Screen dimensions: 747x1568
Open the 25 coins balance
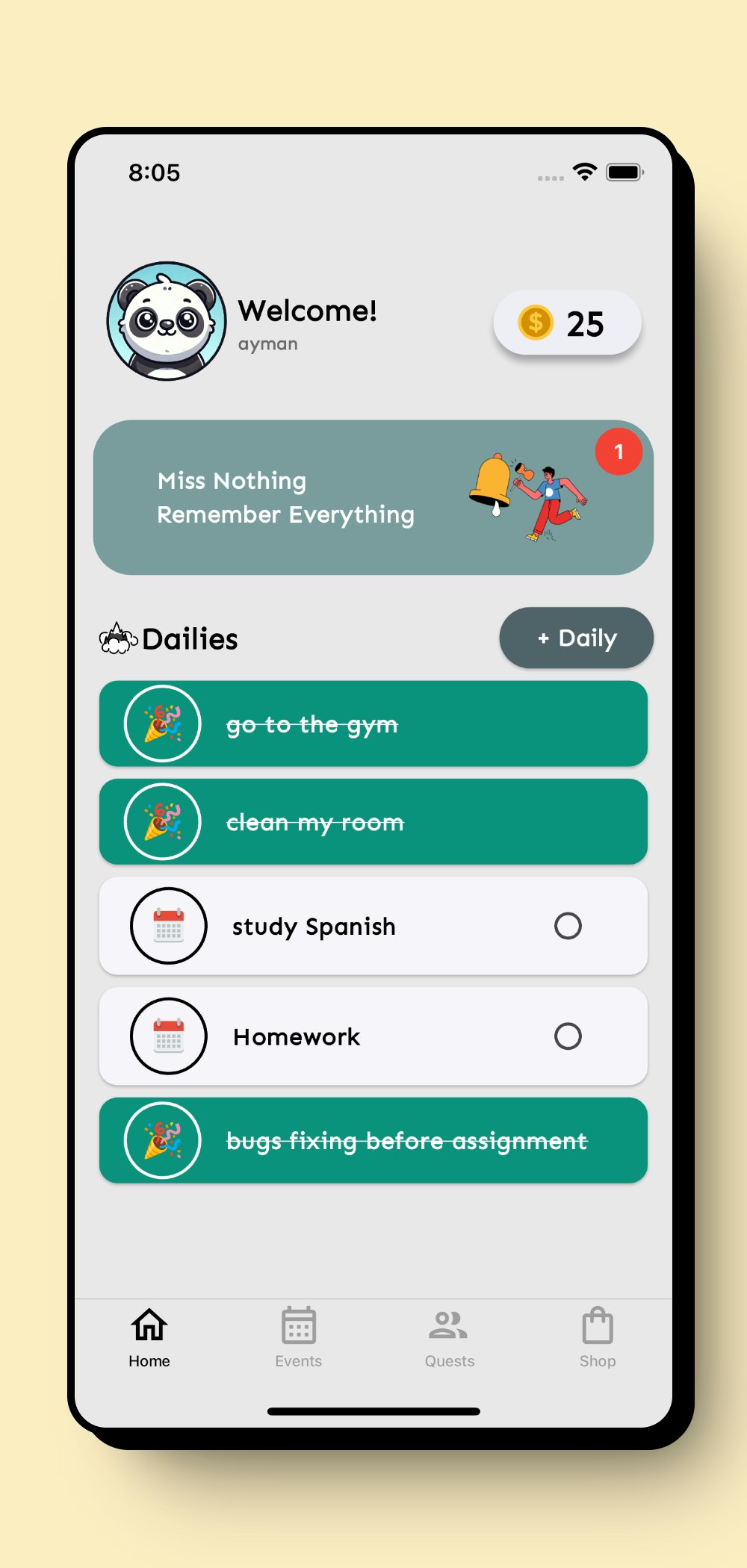(567, 323)
